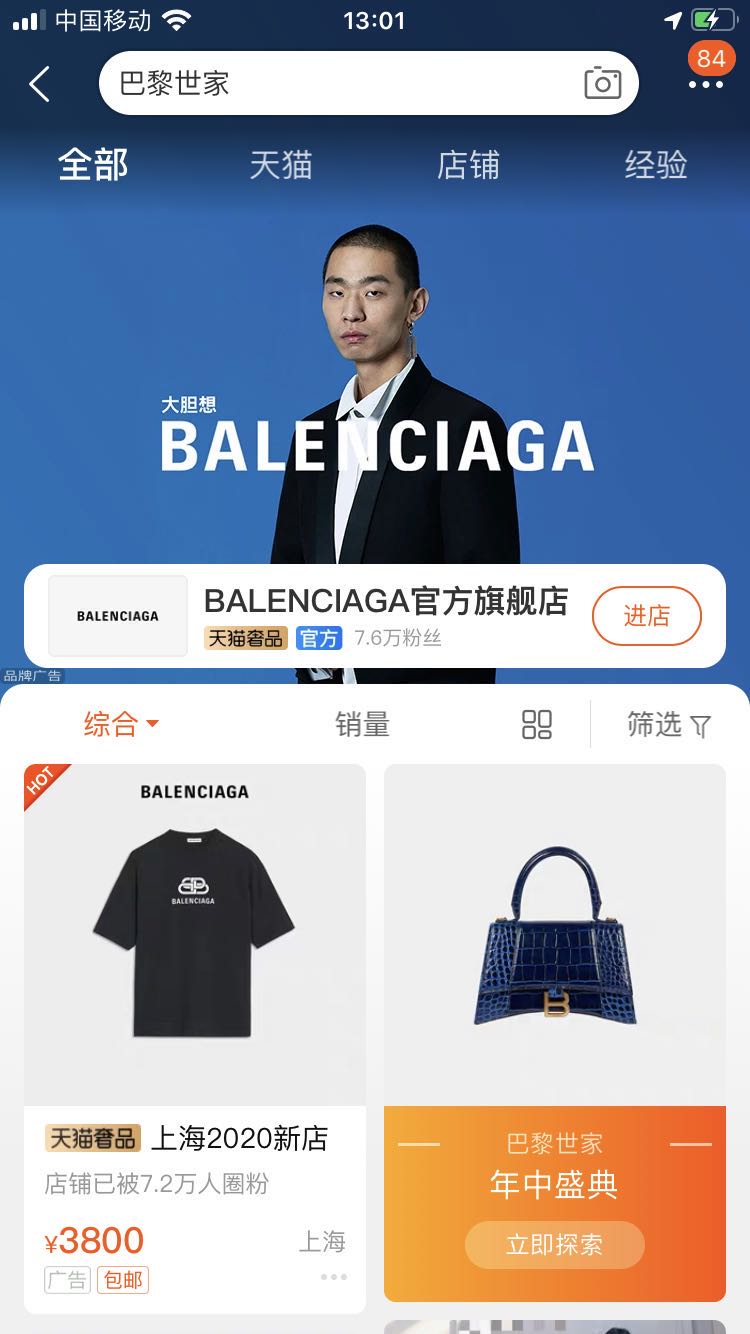The height and width of the screenshot is (1334, 750).
Task: Open options dots on the ¥3800 item
Action: [334, 1277]
